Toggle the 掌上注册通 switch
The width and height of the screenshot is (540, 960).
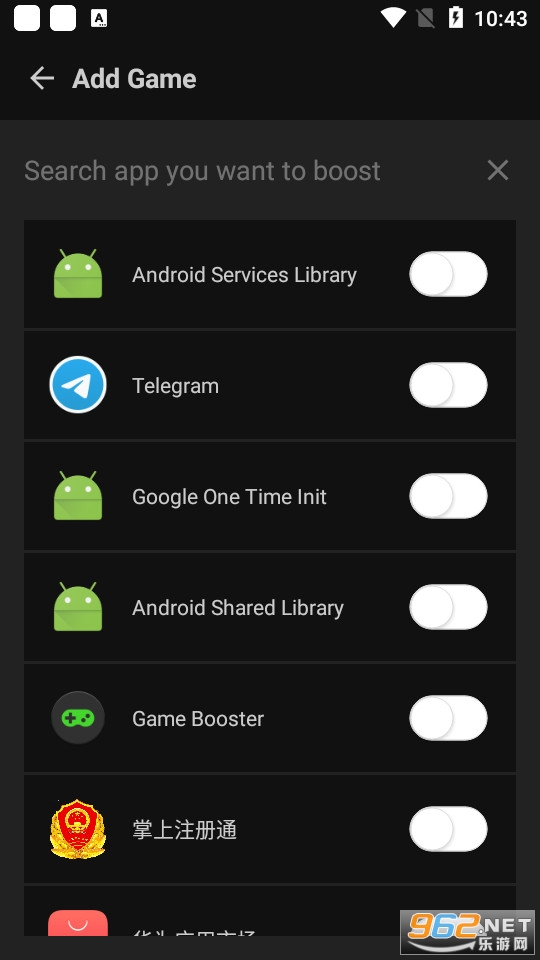click(x=448, y=829)
